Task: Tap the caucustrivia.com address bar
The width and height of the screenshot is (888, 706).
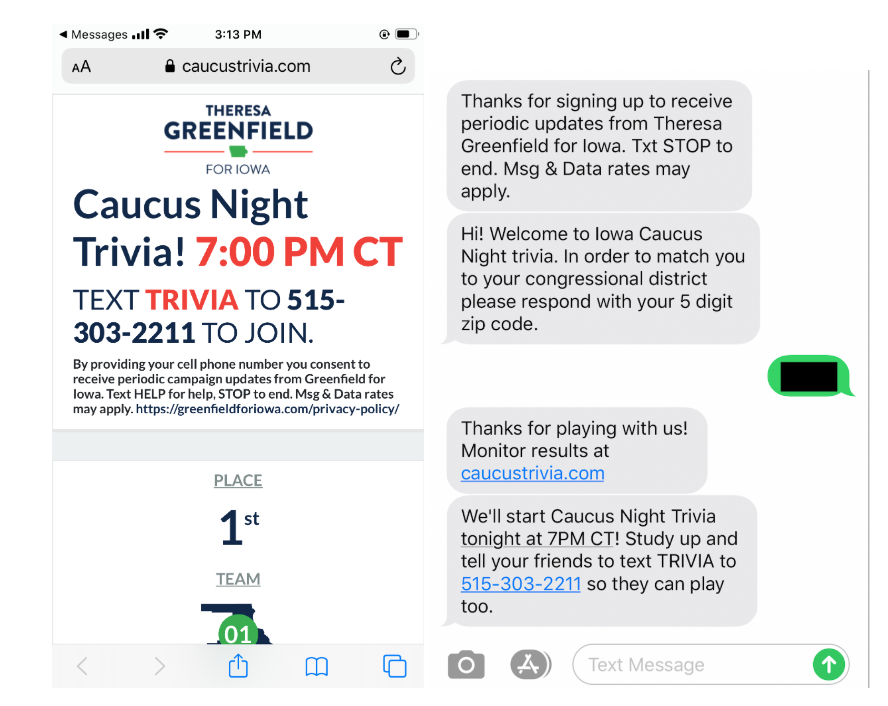Action: (x=238, y=67)
